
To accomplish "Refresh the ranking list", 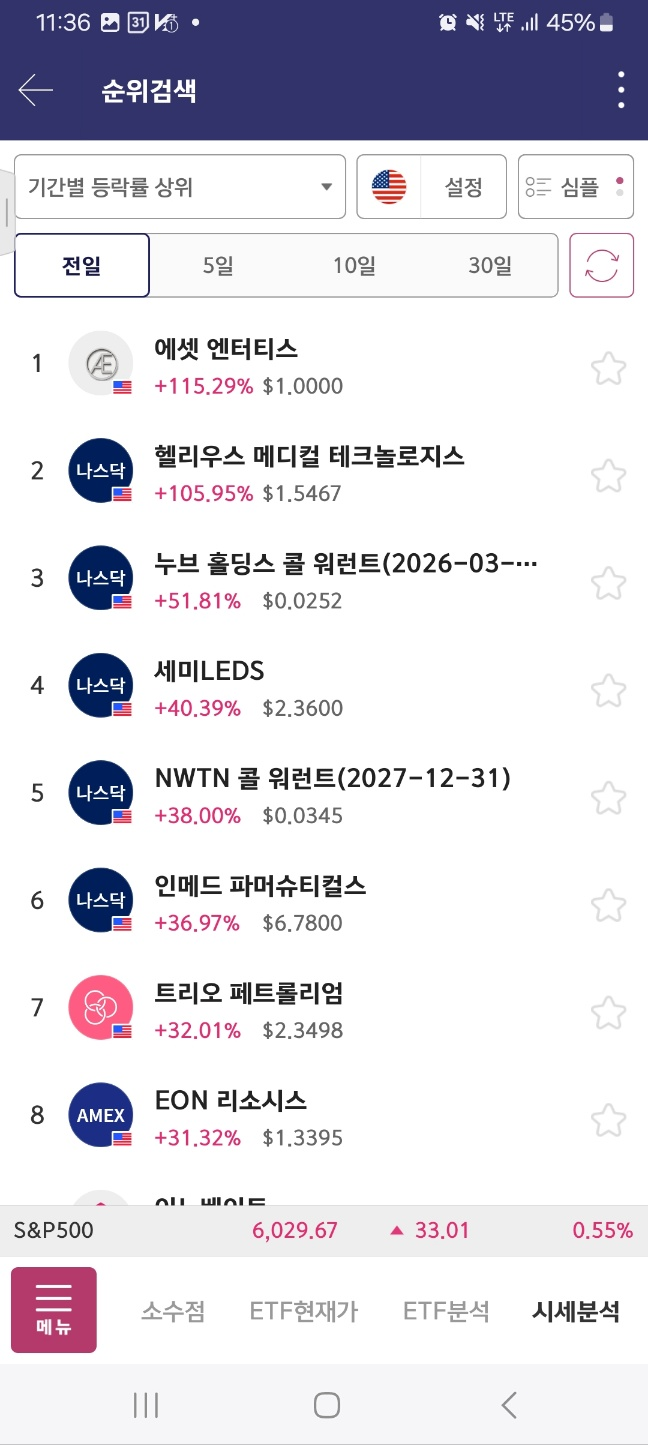I will tap(602, 266).
